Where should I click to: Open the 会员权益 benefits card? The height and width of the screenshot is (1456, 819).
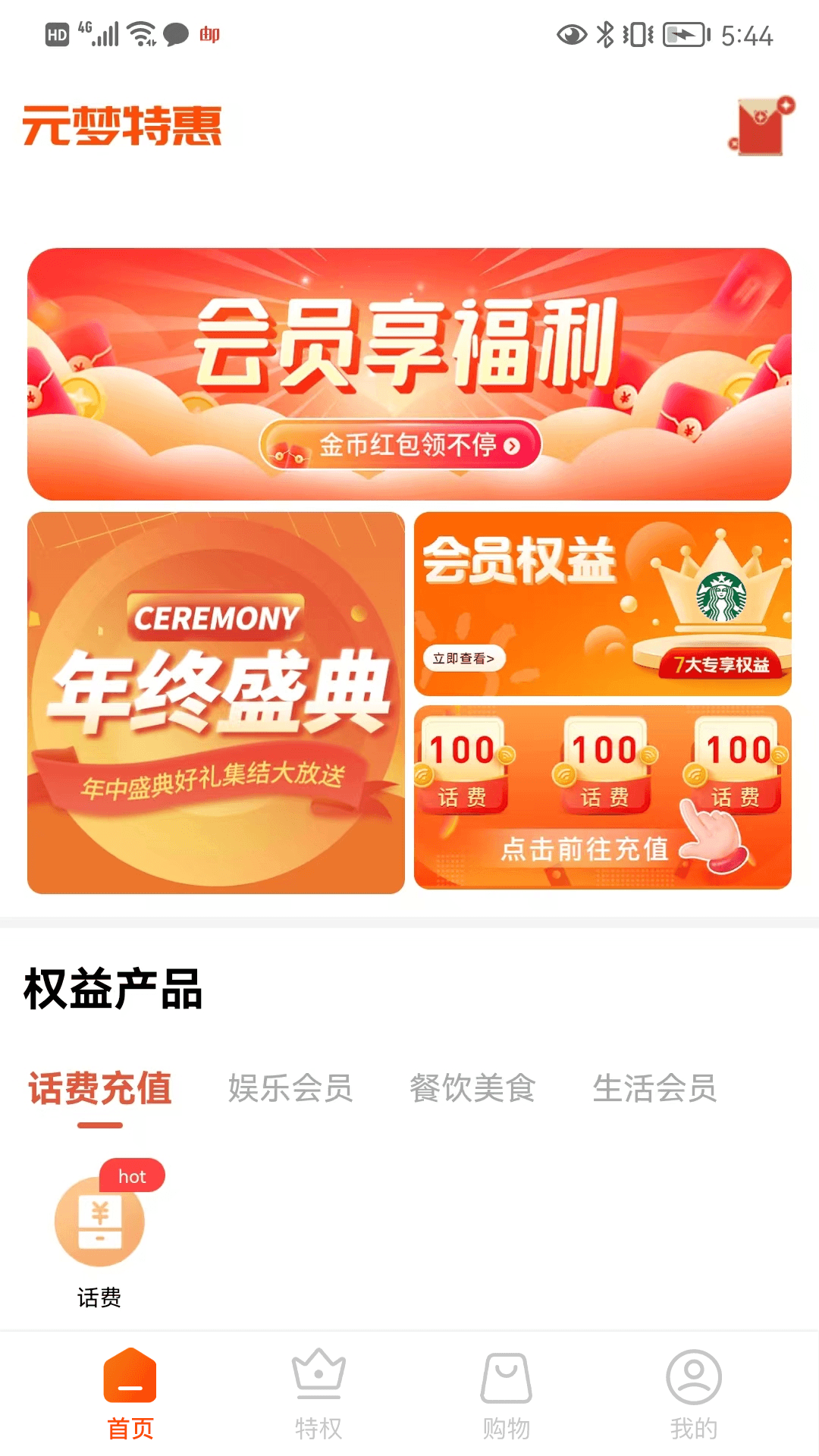coord(602,604)
